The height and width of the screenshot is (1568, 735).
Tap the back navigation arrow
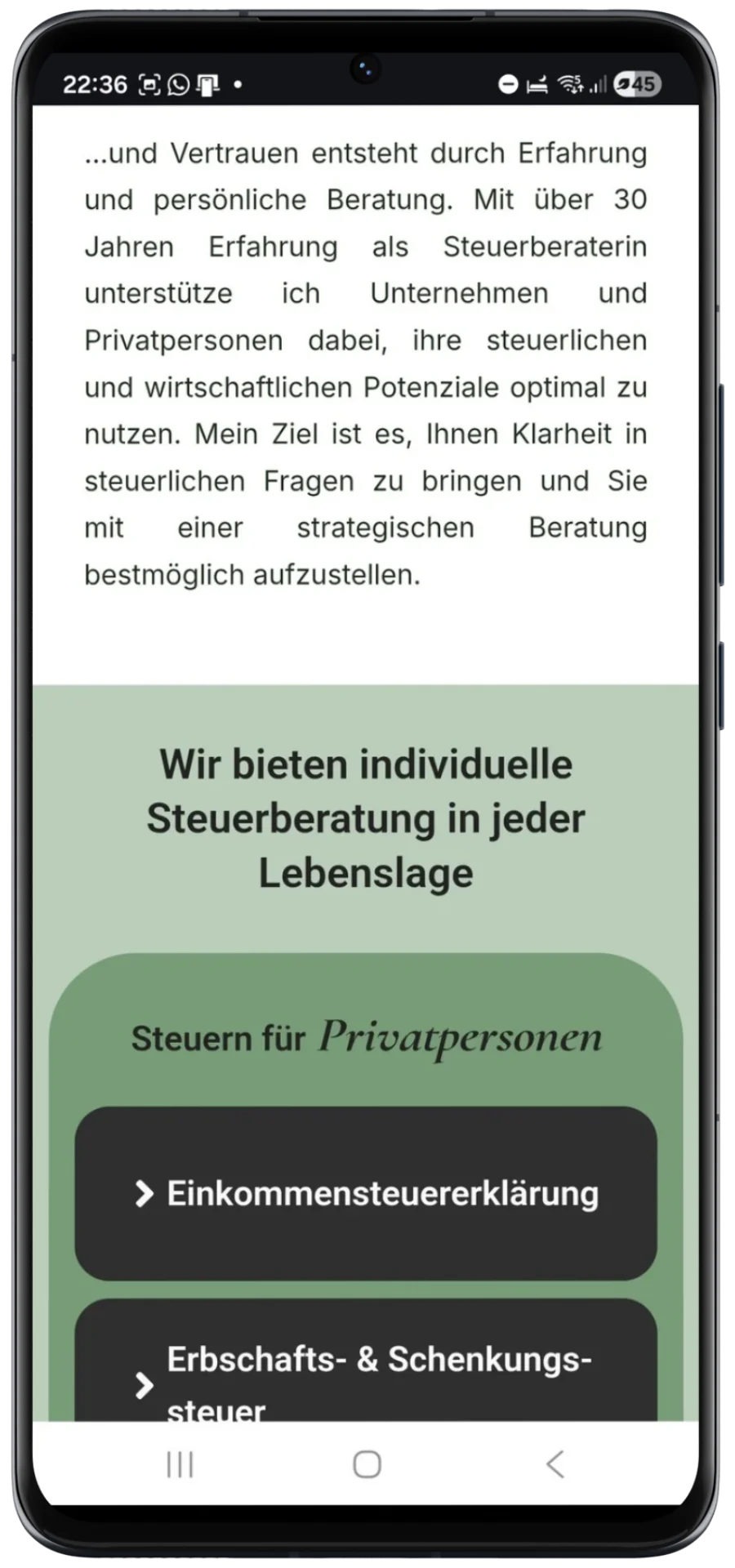[x=555, y=1464]
